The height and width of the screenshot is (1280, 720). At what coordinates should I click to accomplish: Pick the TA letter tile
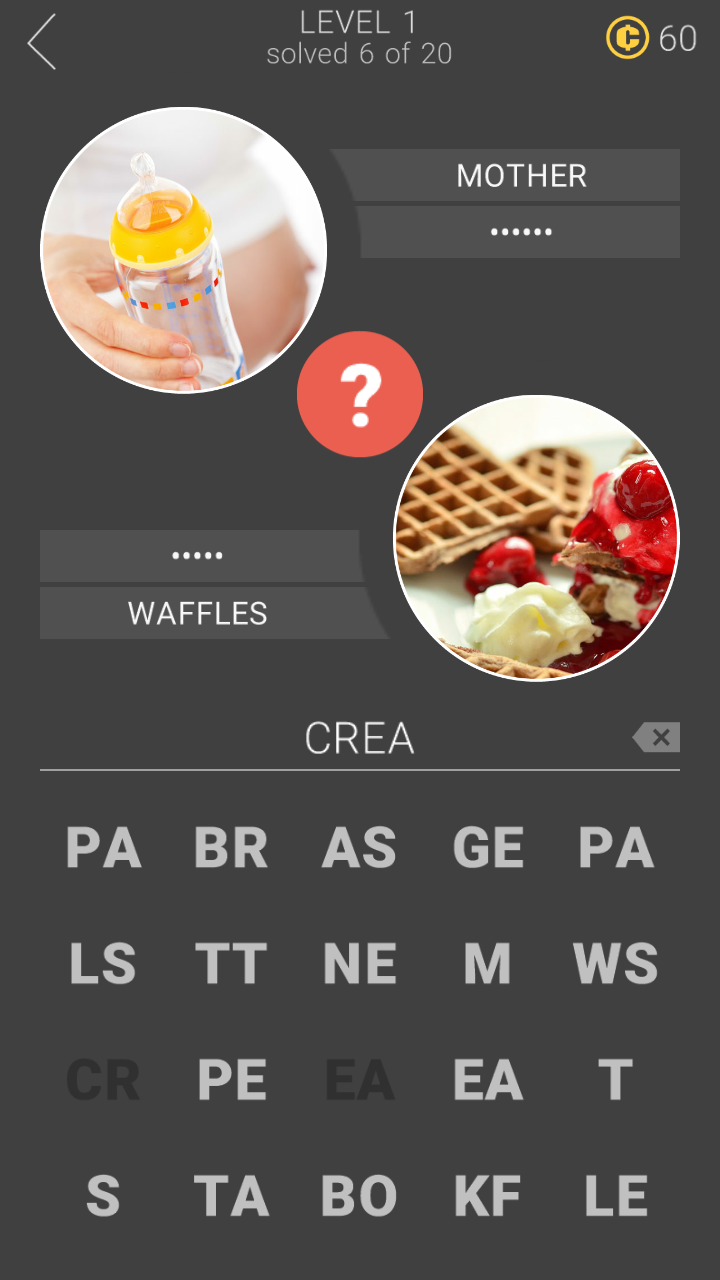pyautogui.click(x=231, y=1196)
